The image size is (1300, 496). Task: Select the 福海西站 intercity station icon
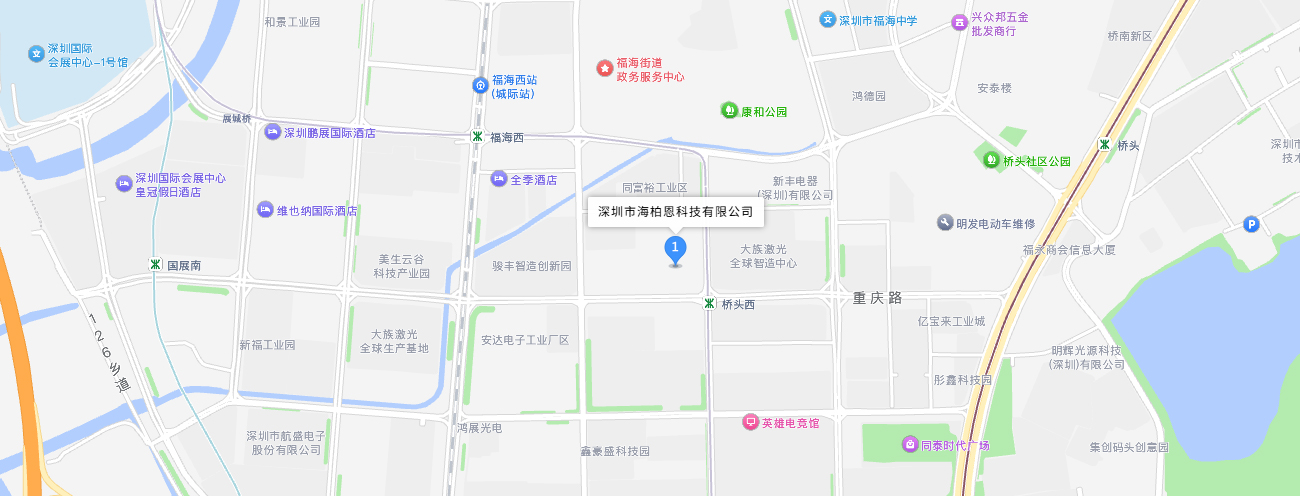480,86
